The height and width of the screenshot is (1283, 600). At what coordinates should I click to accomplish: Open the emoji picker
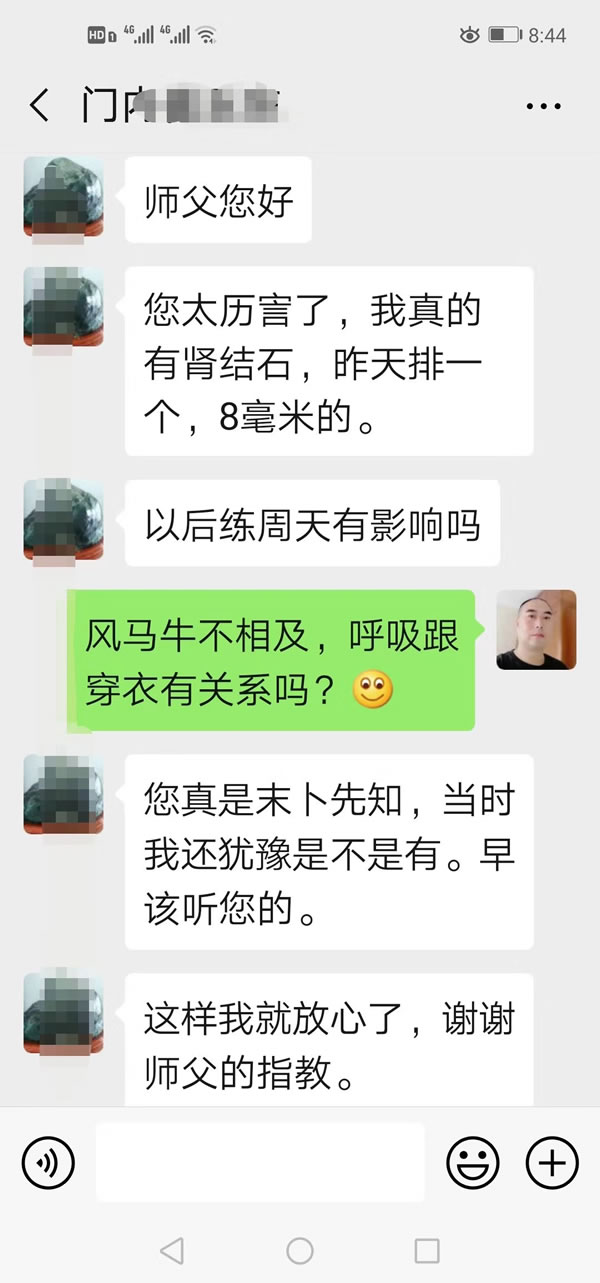pyautogui.click(x=472, y=1162)
